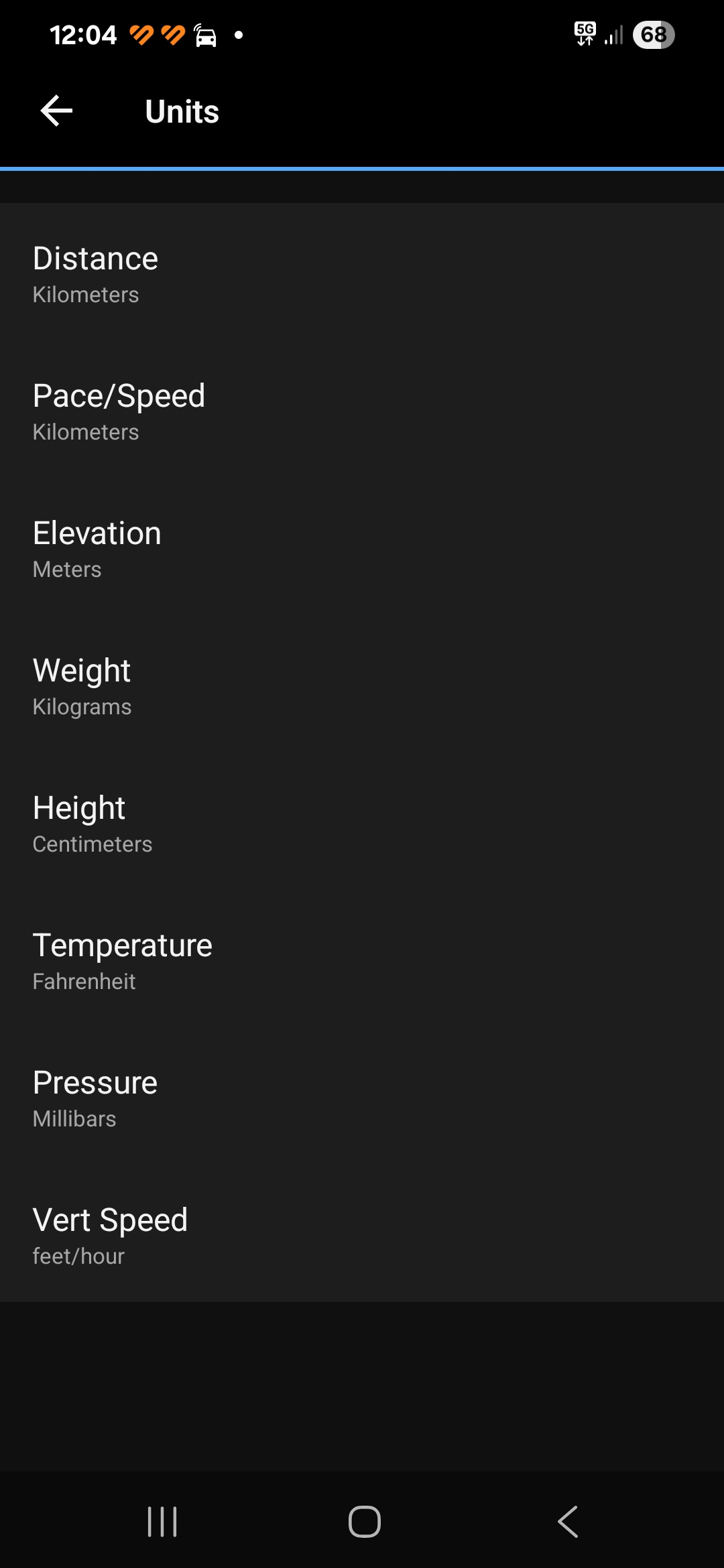
Task: Go back using the app bar arrow
Action: pyautogui.click(x=56, y=111)
